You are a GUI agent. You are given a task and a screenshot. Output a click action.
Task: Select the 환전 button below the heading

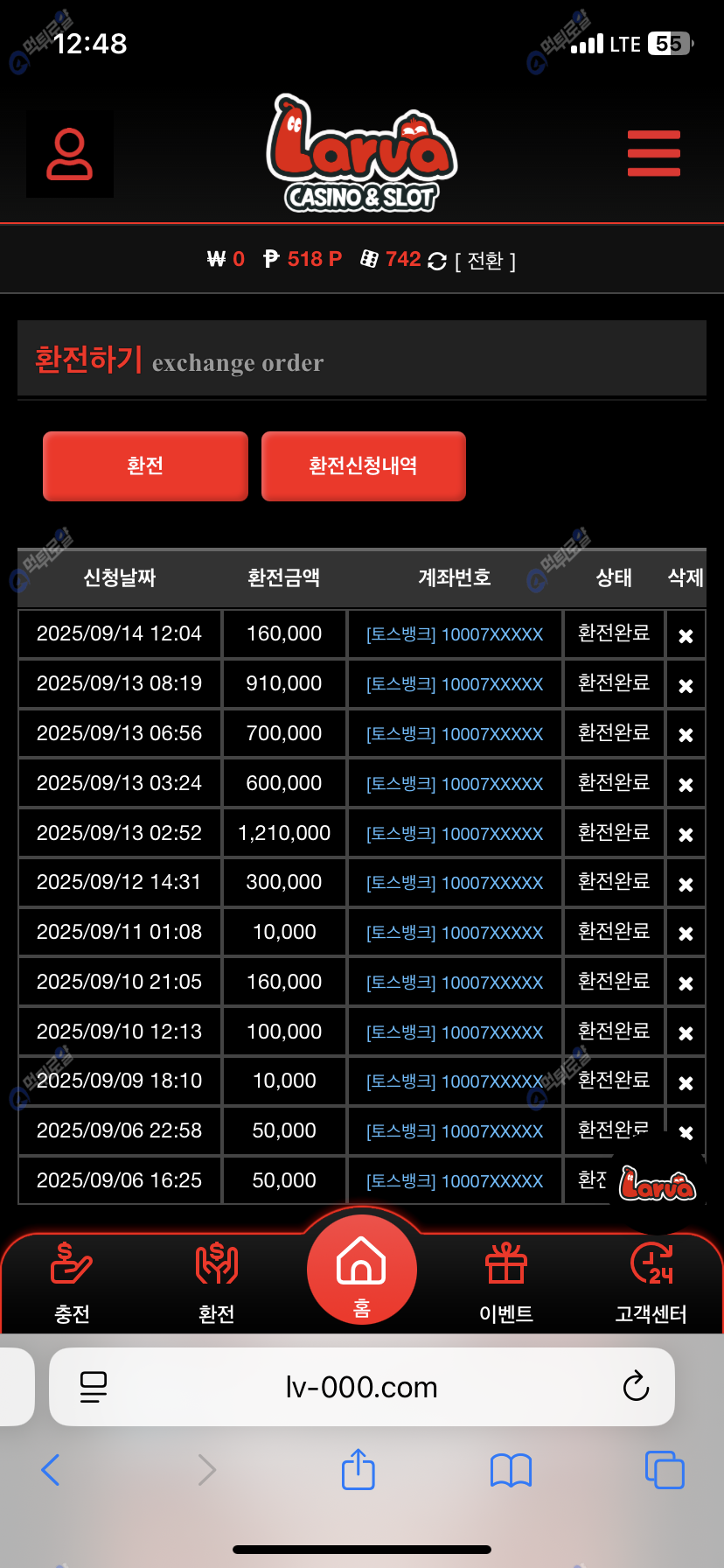[x=145, y=465]
